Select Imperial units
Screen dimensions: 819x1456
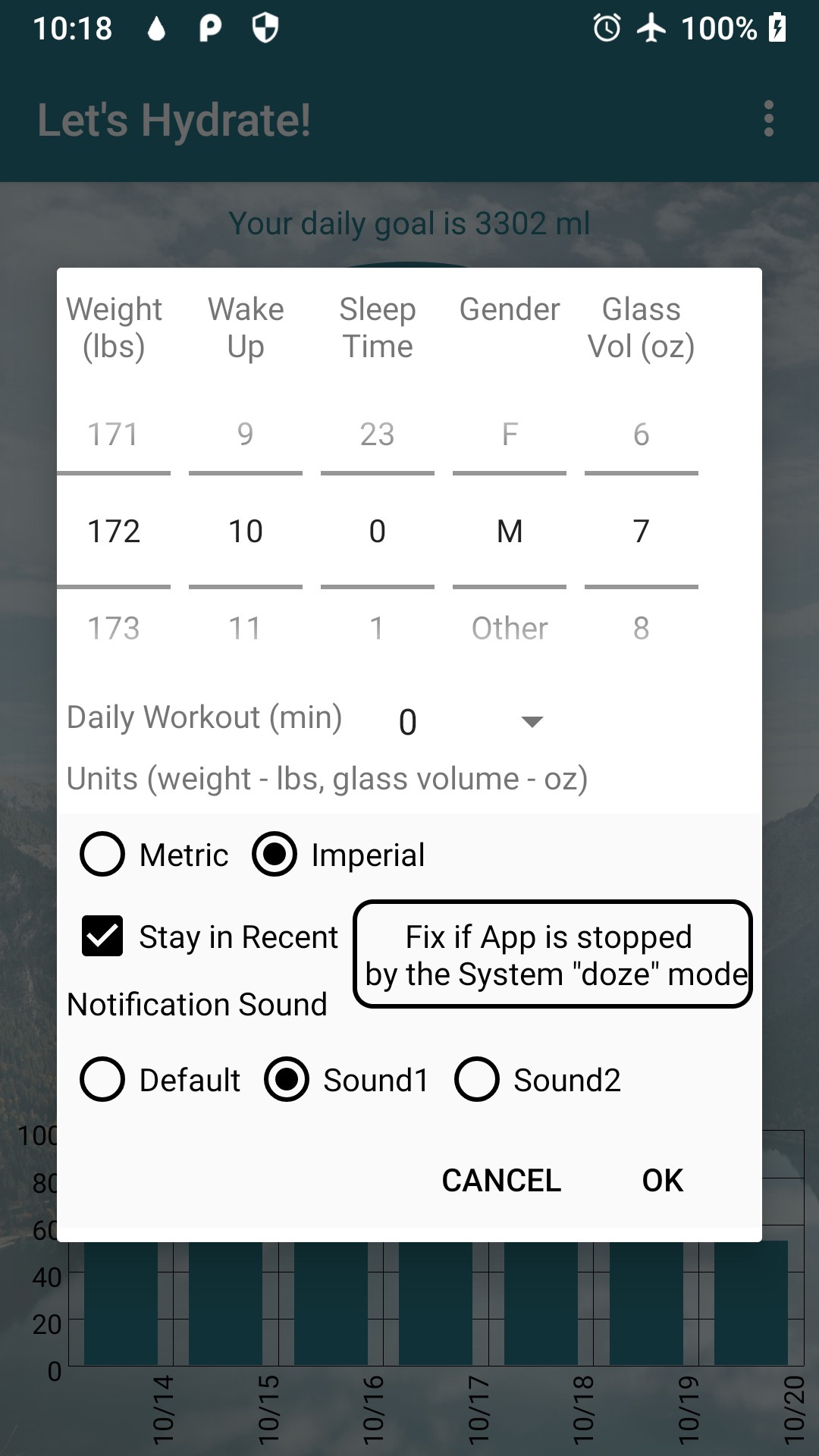click(x=275, y=855)
